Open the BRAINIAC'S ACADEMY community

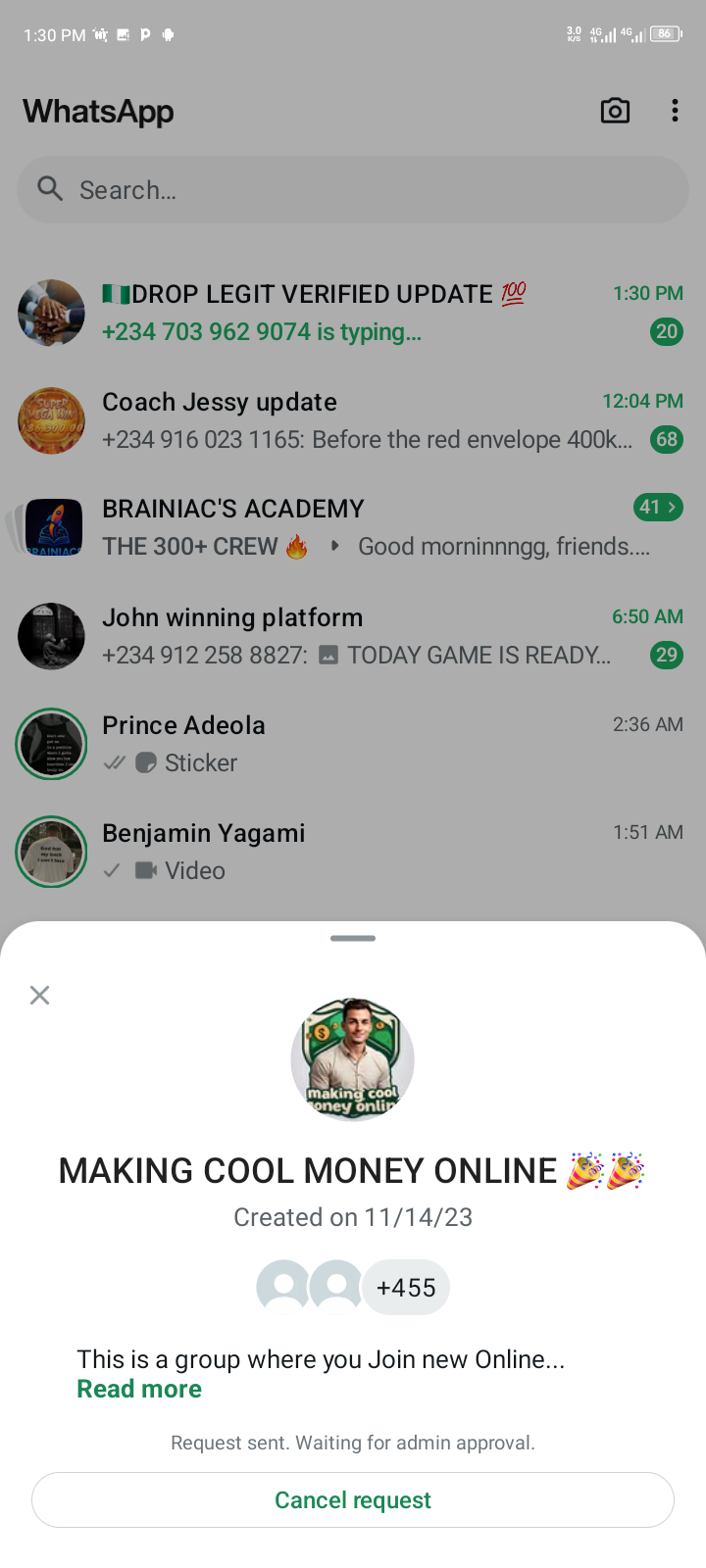353,528
